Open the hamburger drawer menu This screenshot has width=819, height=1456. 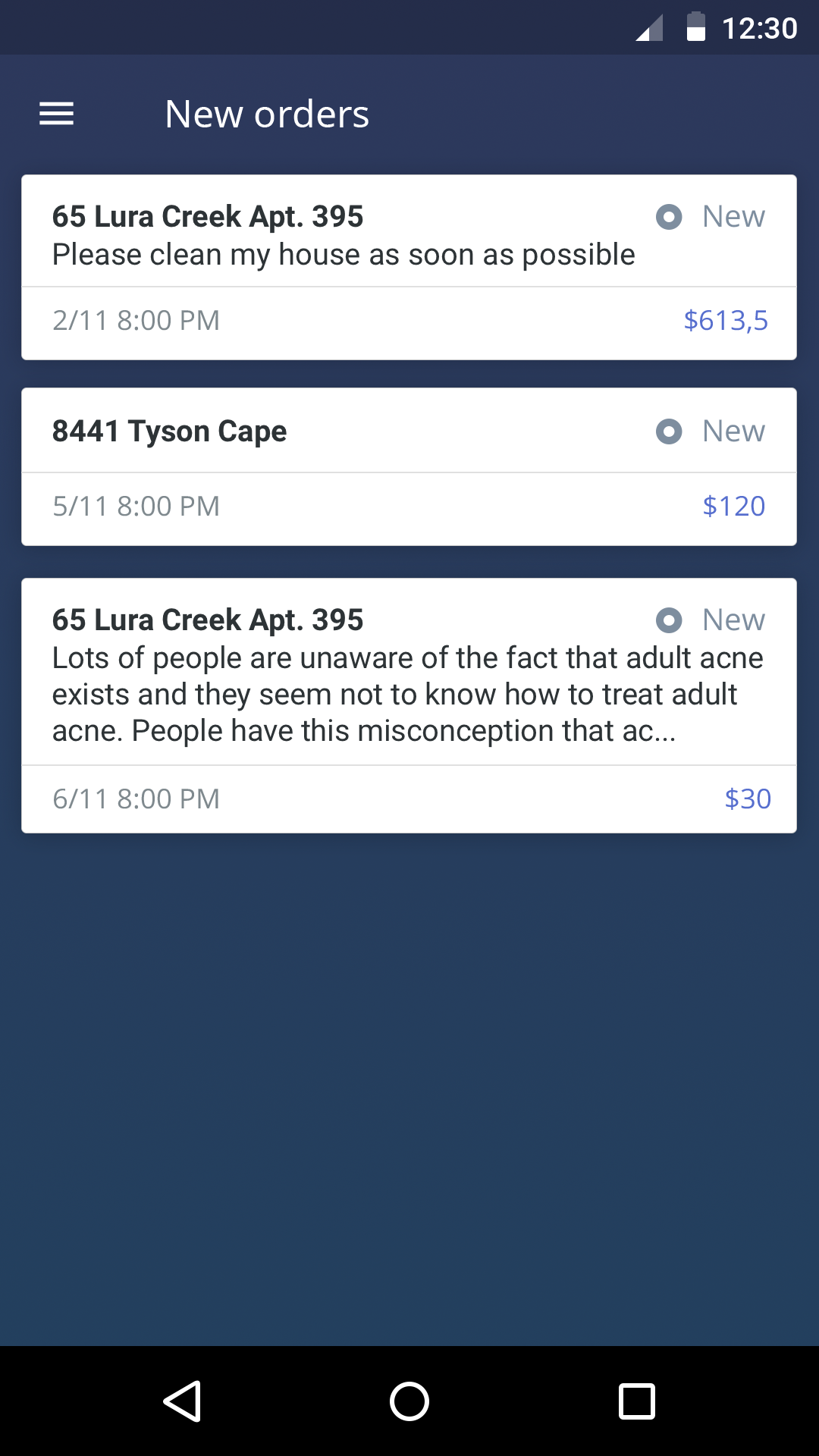click(57, 114)
